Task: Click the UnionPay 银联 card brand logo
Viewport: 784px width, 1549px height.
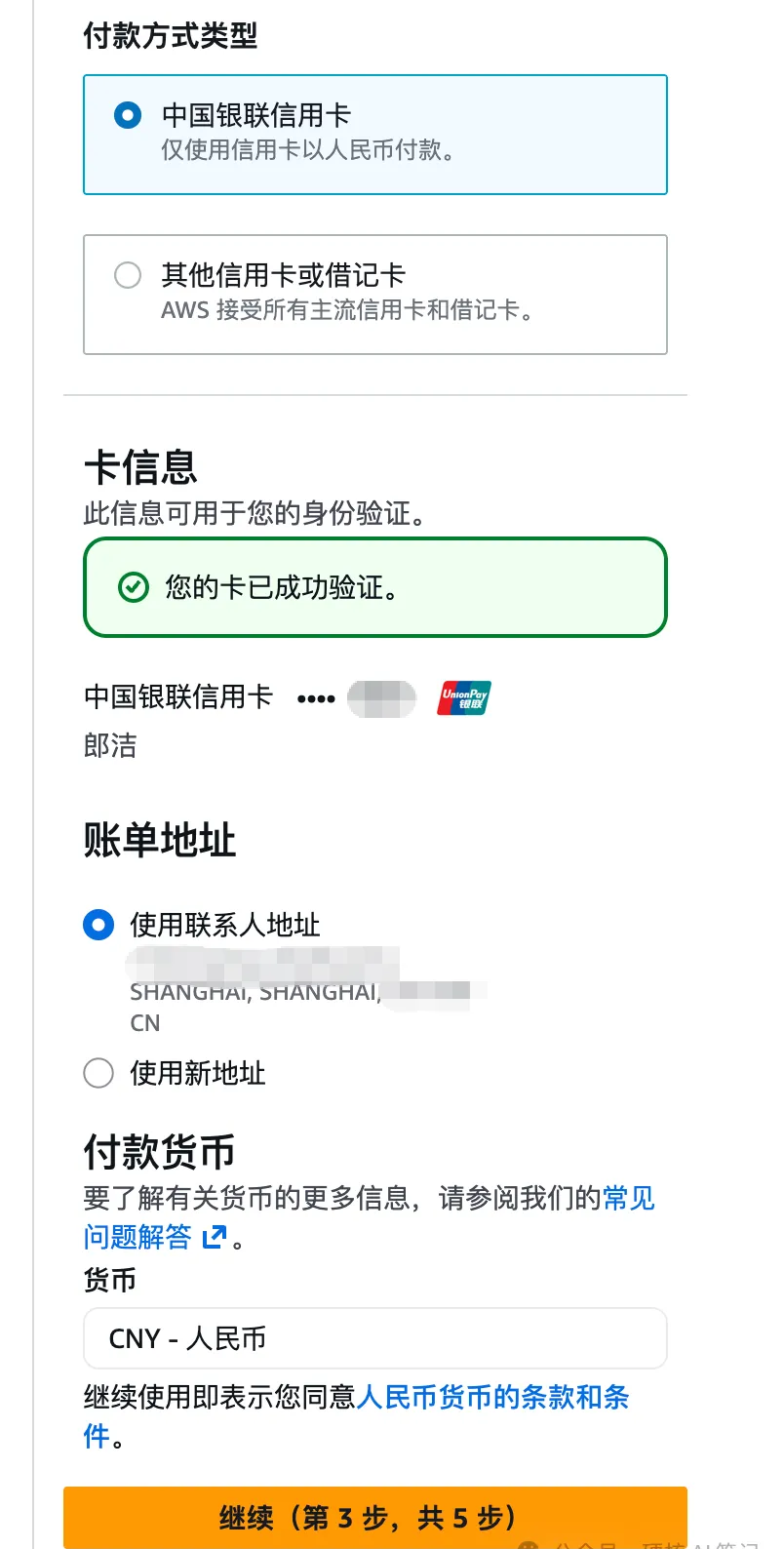Action: 463,697
